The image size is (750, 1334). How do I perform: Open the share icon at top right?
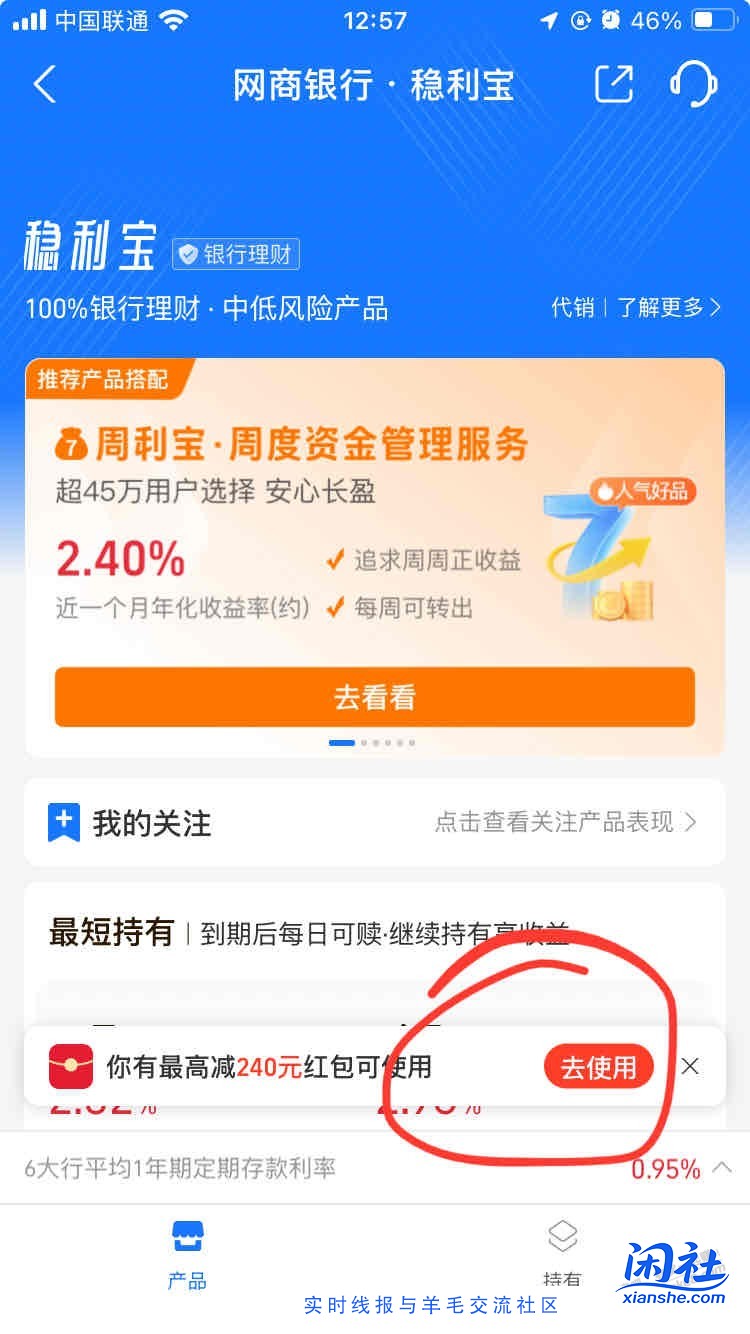tap(614, 85)
